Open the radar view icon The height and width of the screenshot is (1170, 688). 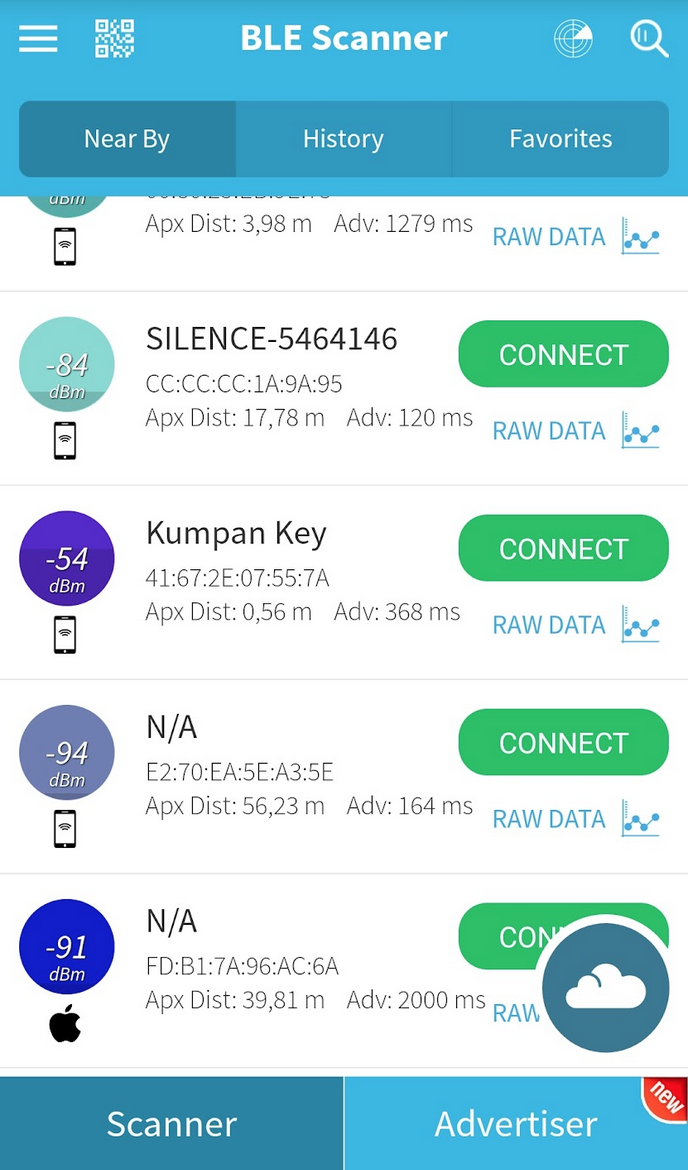tap(573, 39)
